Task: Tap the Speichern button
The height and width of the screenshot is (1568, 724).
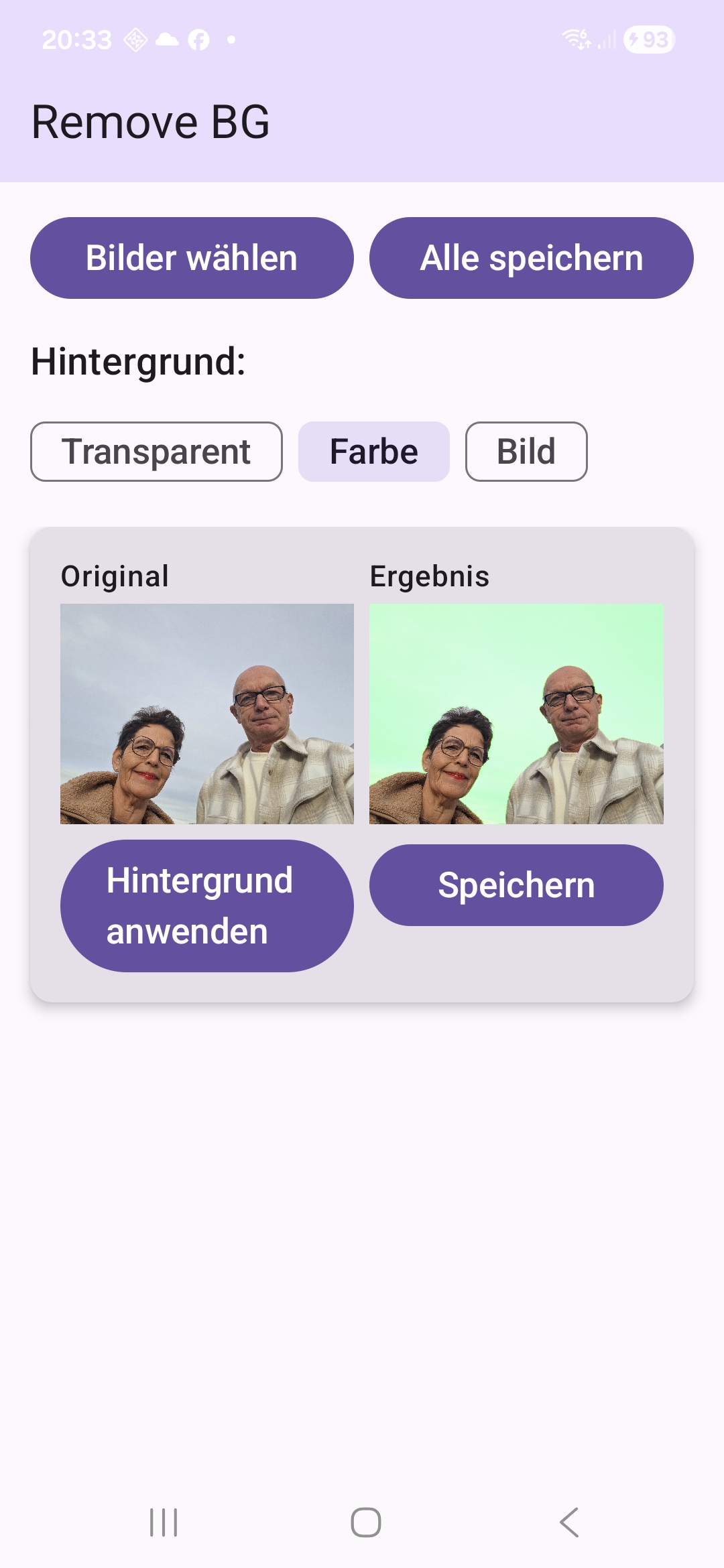Action: [x=516, y=885]
